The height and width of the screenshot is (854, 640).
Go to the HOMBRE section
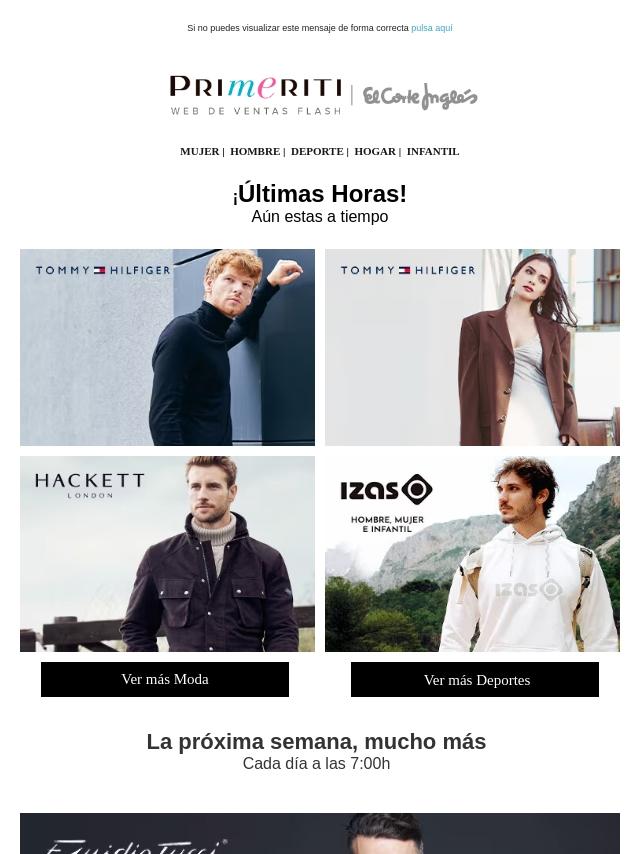click(255, 151)
